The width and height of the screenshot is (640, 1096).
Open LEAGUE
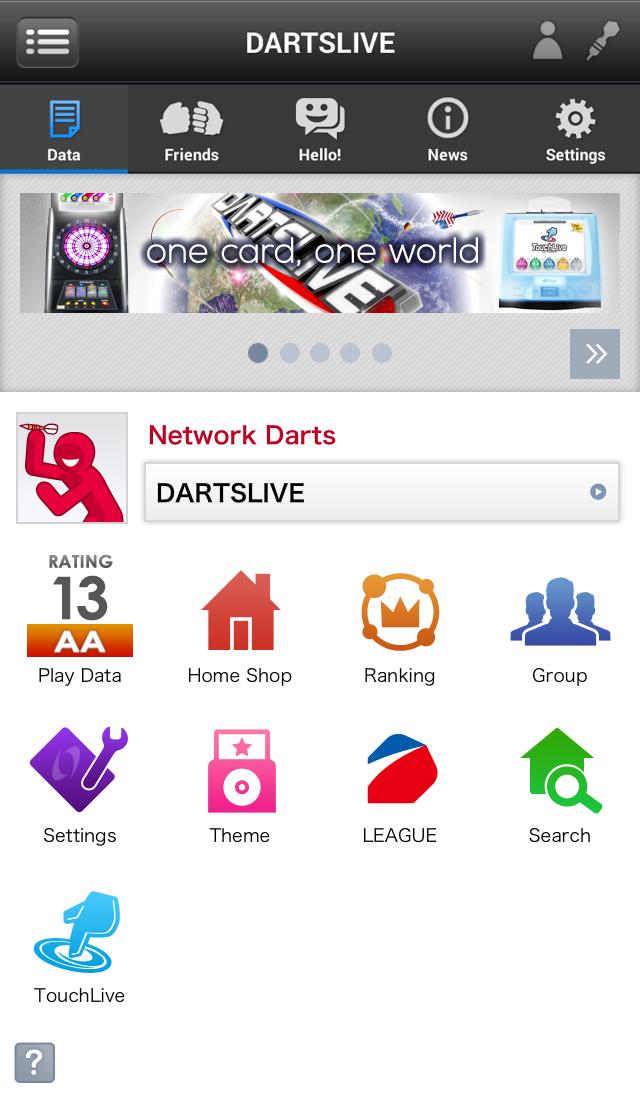click(400, 786)
